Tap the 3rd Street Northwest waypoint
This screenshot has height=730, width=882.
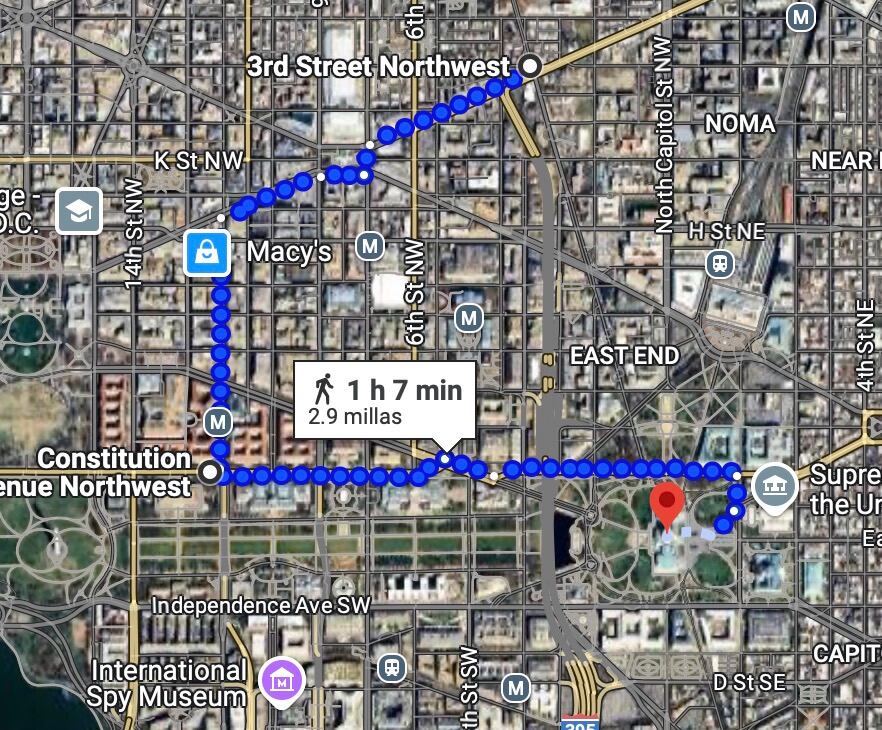pyautogui.click(x=531, y=66)
